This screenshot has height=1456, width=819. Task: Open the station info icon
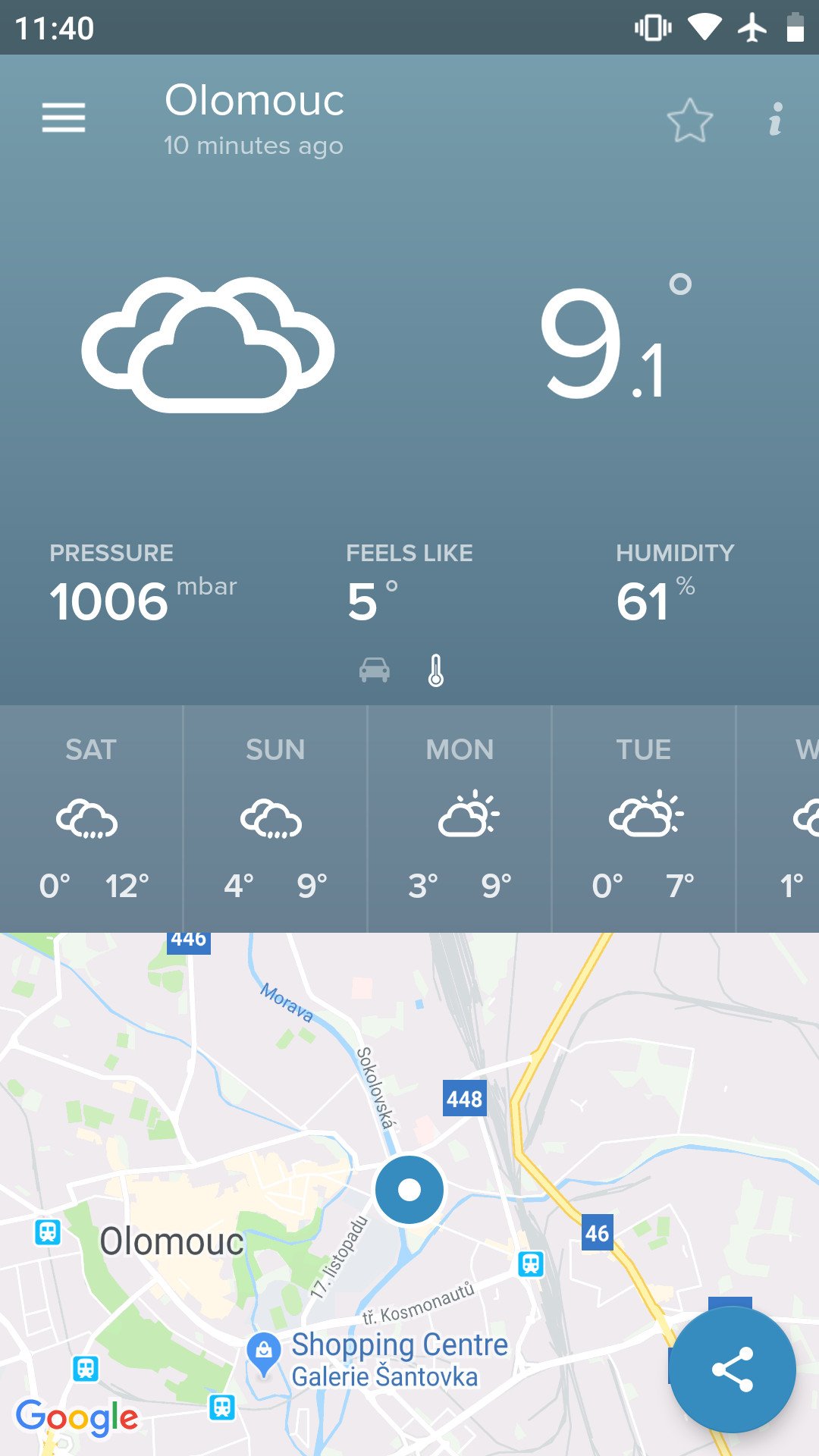coord(775,119)
